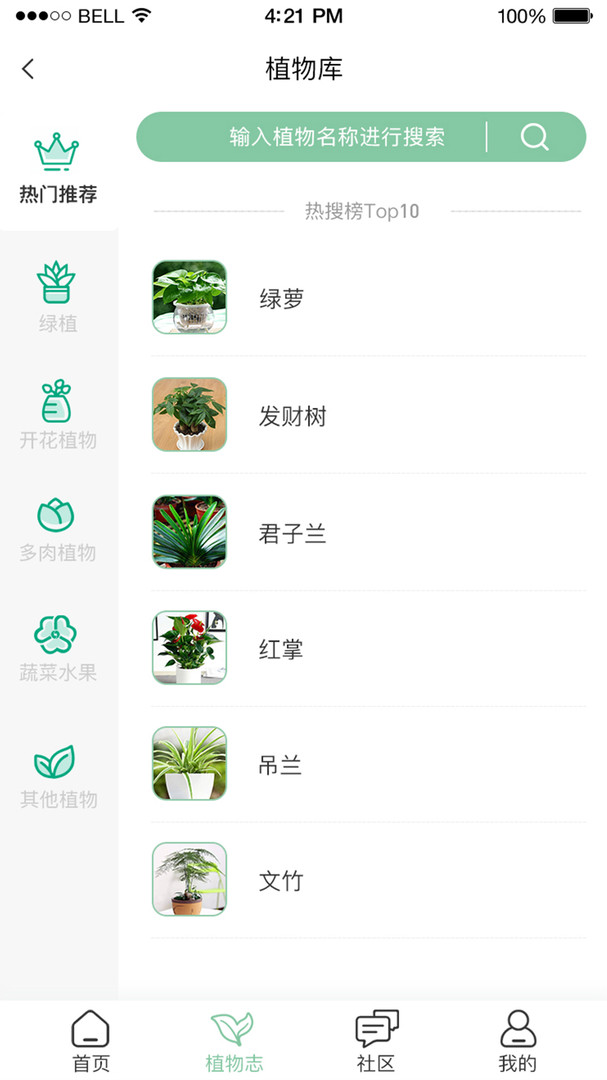Choose the 多肉植物 category
Screen dimensions: 607x1080
pyautogui.click(x=58, y=530)
